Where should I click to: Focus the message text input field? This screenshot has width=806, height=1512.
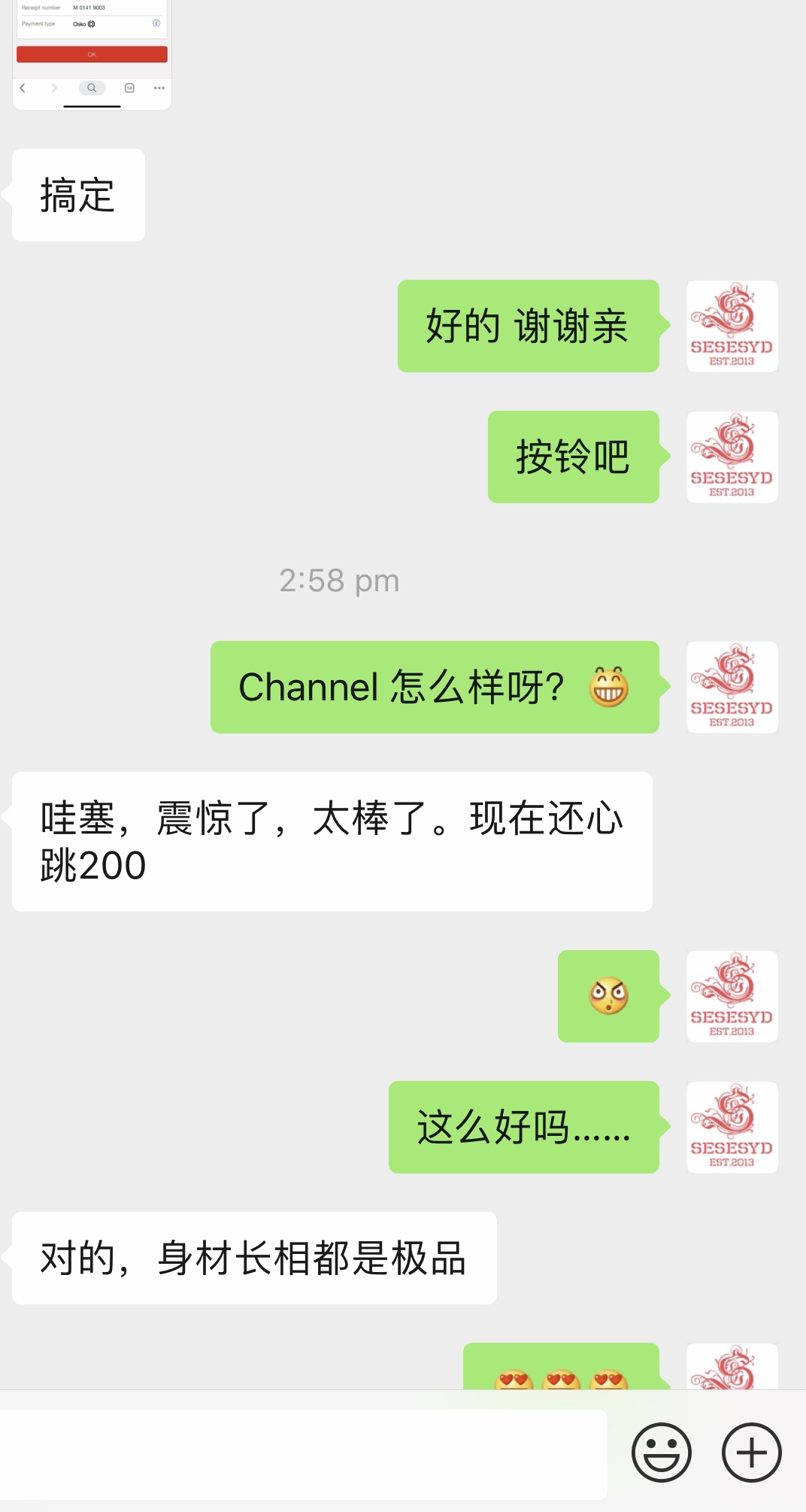pyautogui.click(x=303, y=1454)
